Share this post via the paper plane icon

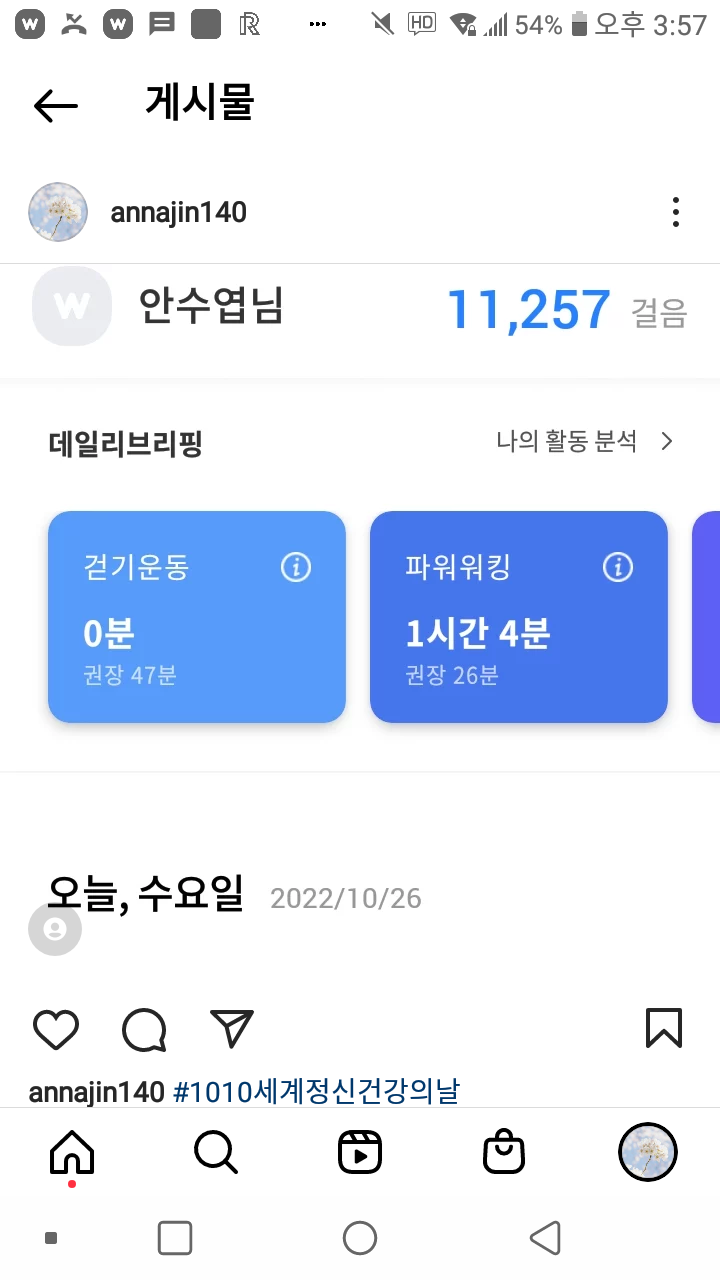pyautogui.click(x=232, y=1029)
